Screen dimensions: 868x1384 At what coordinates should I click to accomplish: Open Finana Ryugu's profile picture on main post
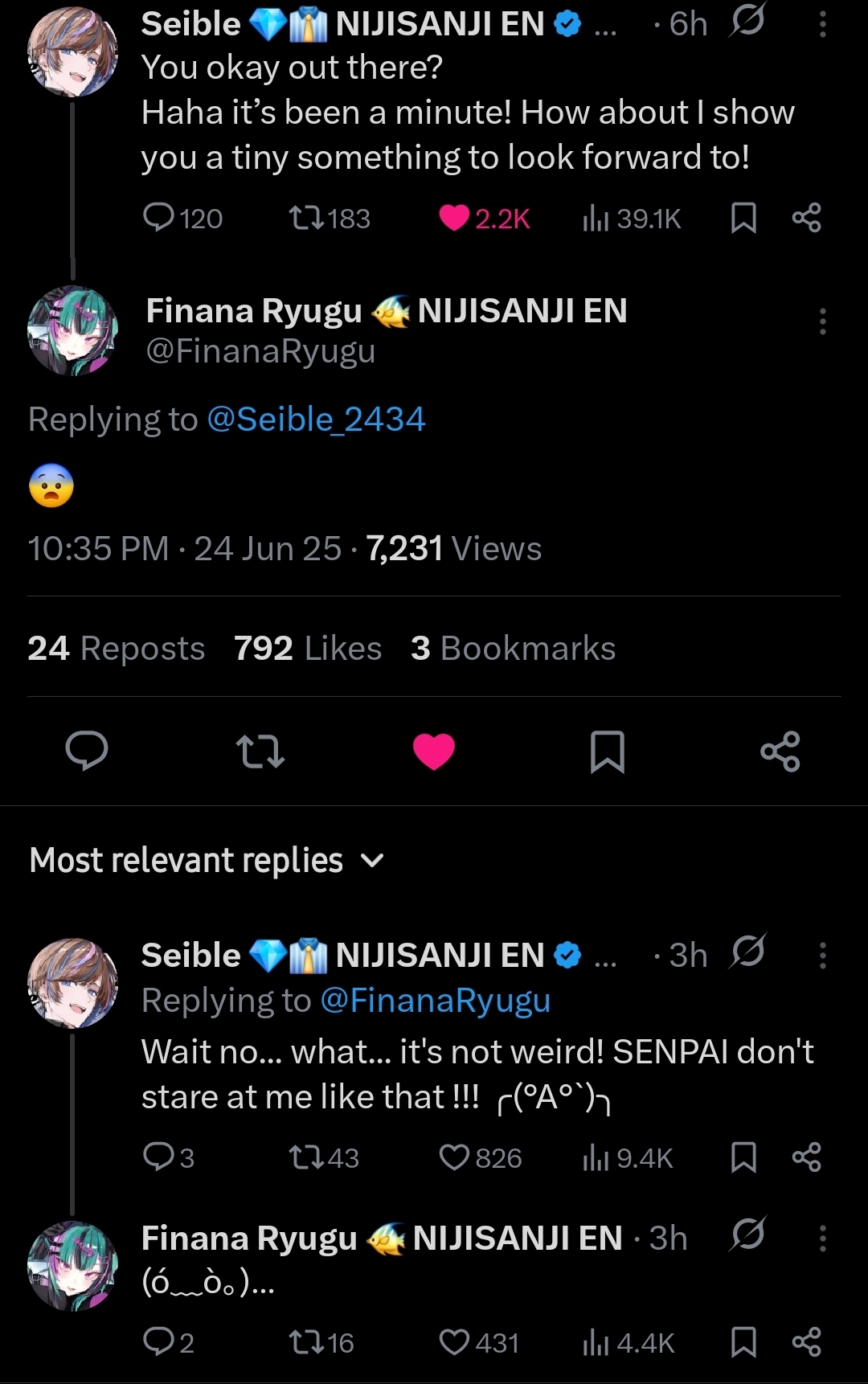click(72, 330)
